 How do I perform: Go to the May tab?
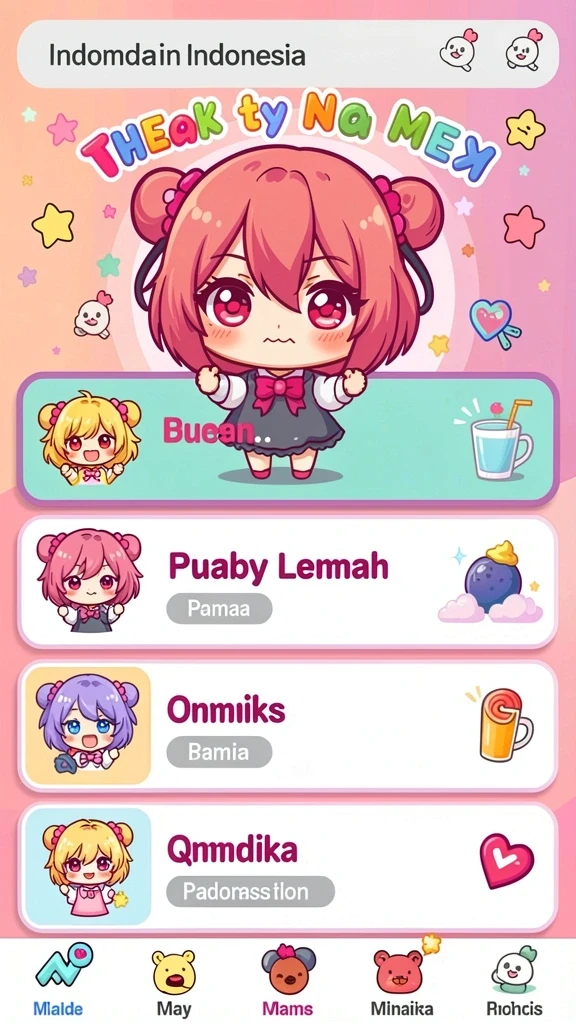coord(174,982)
